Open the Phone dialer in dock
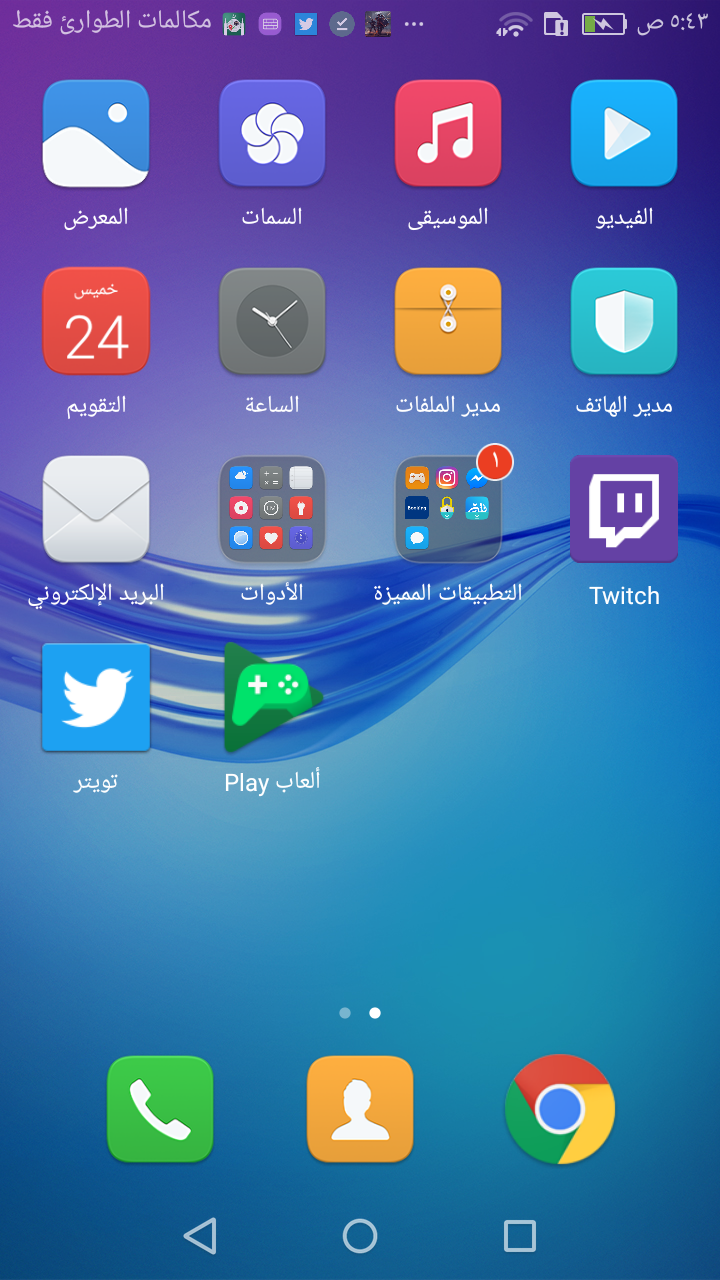This screenshot has height=1280, width=720. coord(160,1109)
